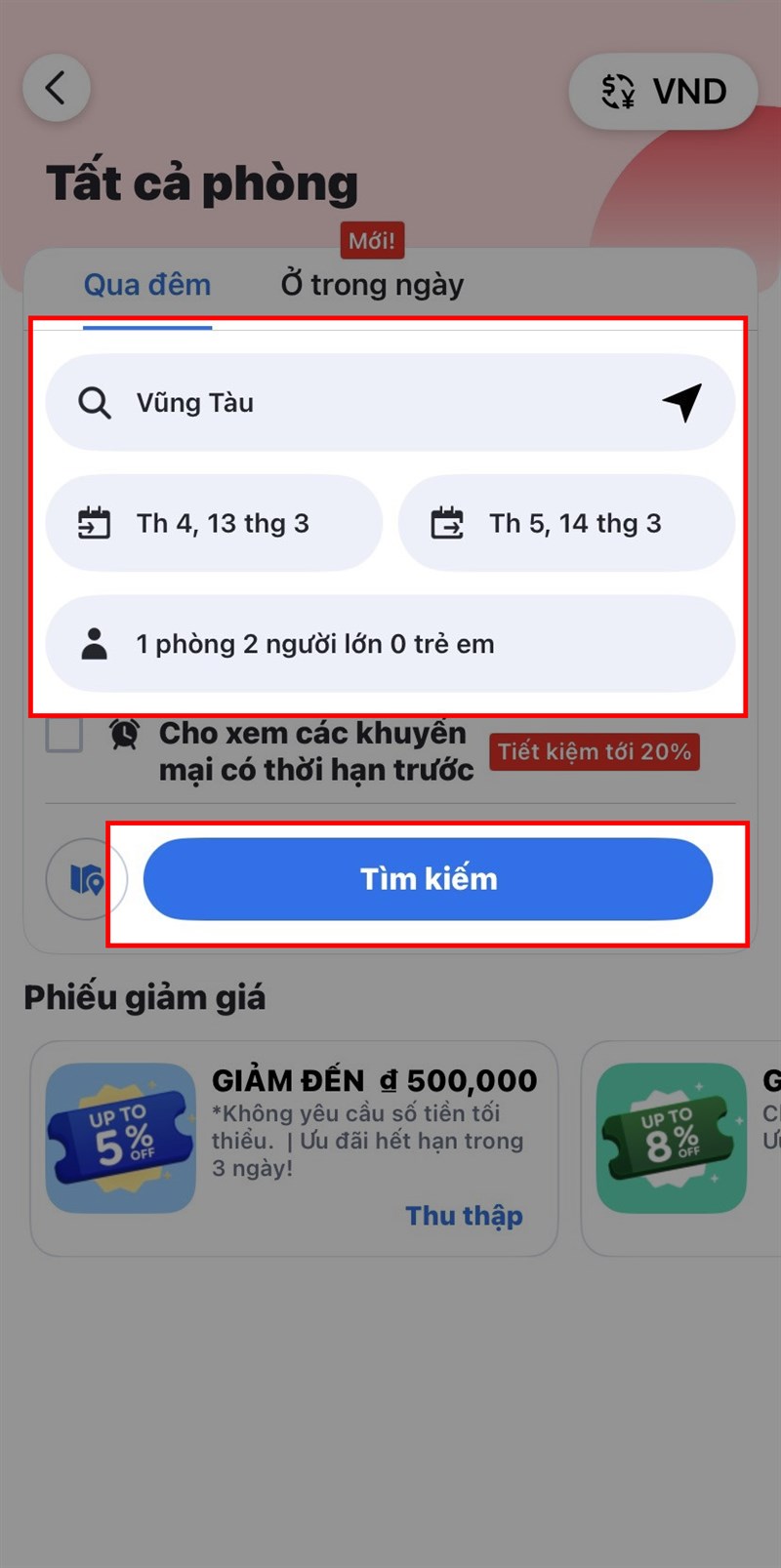Click the check-out calendar icon
The width and height of the screenshot is (781, 1568).
448,523
